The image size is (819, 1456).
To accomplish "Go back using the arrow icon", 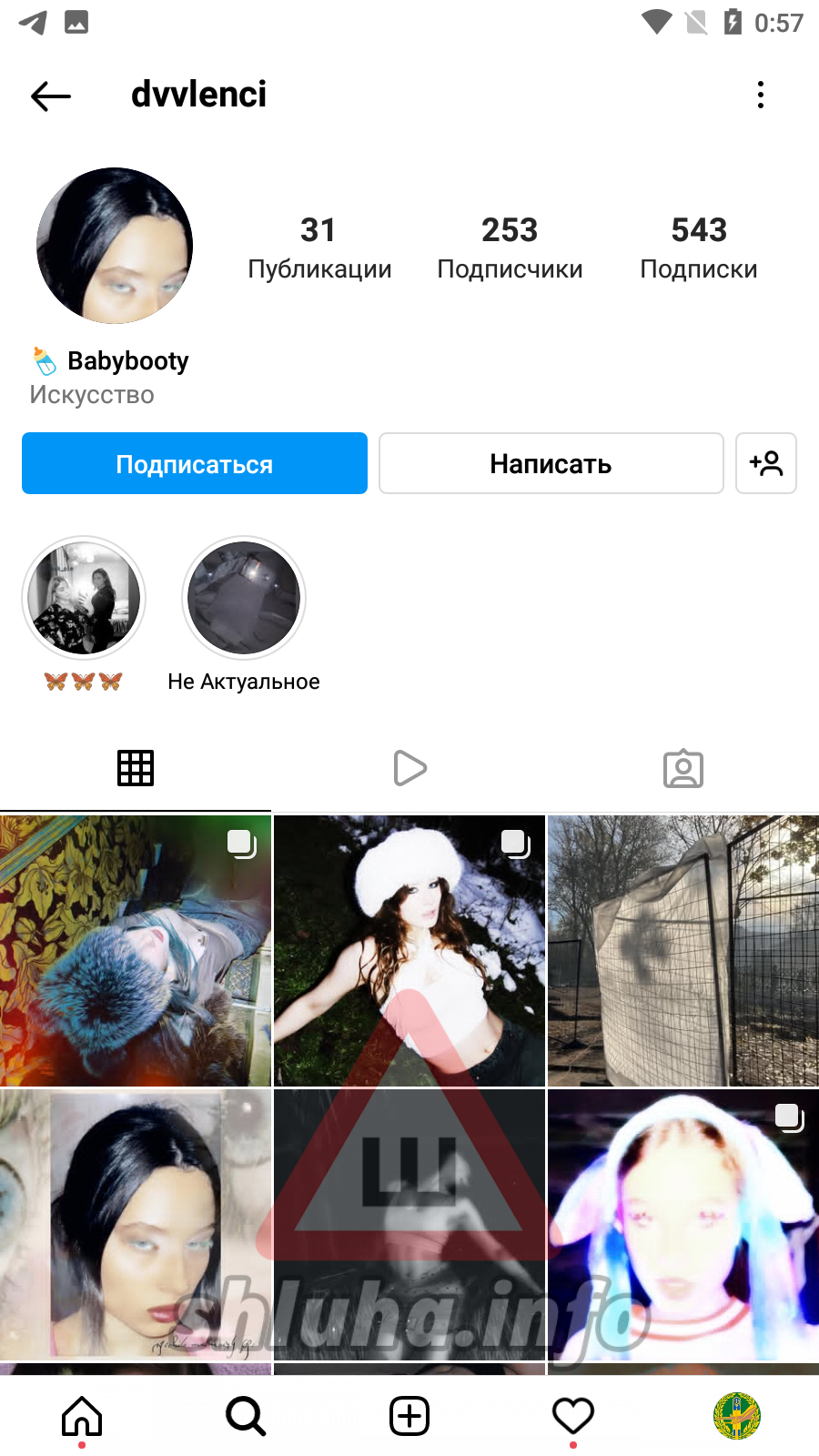I will pos(51,96).
